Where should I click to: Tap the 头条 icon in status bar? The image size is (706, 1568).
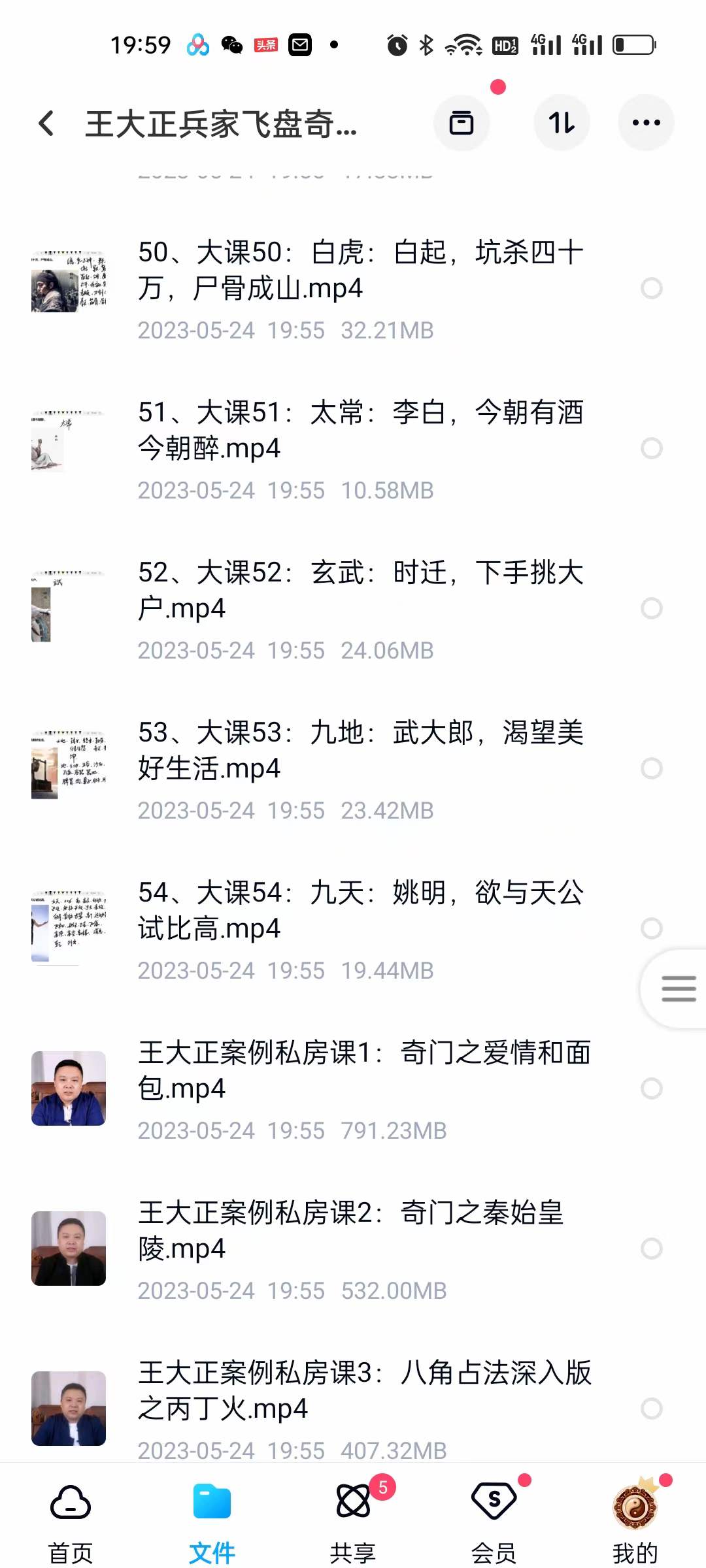click(265, 44)
